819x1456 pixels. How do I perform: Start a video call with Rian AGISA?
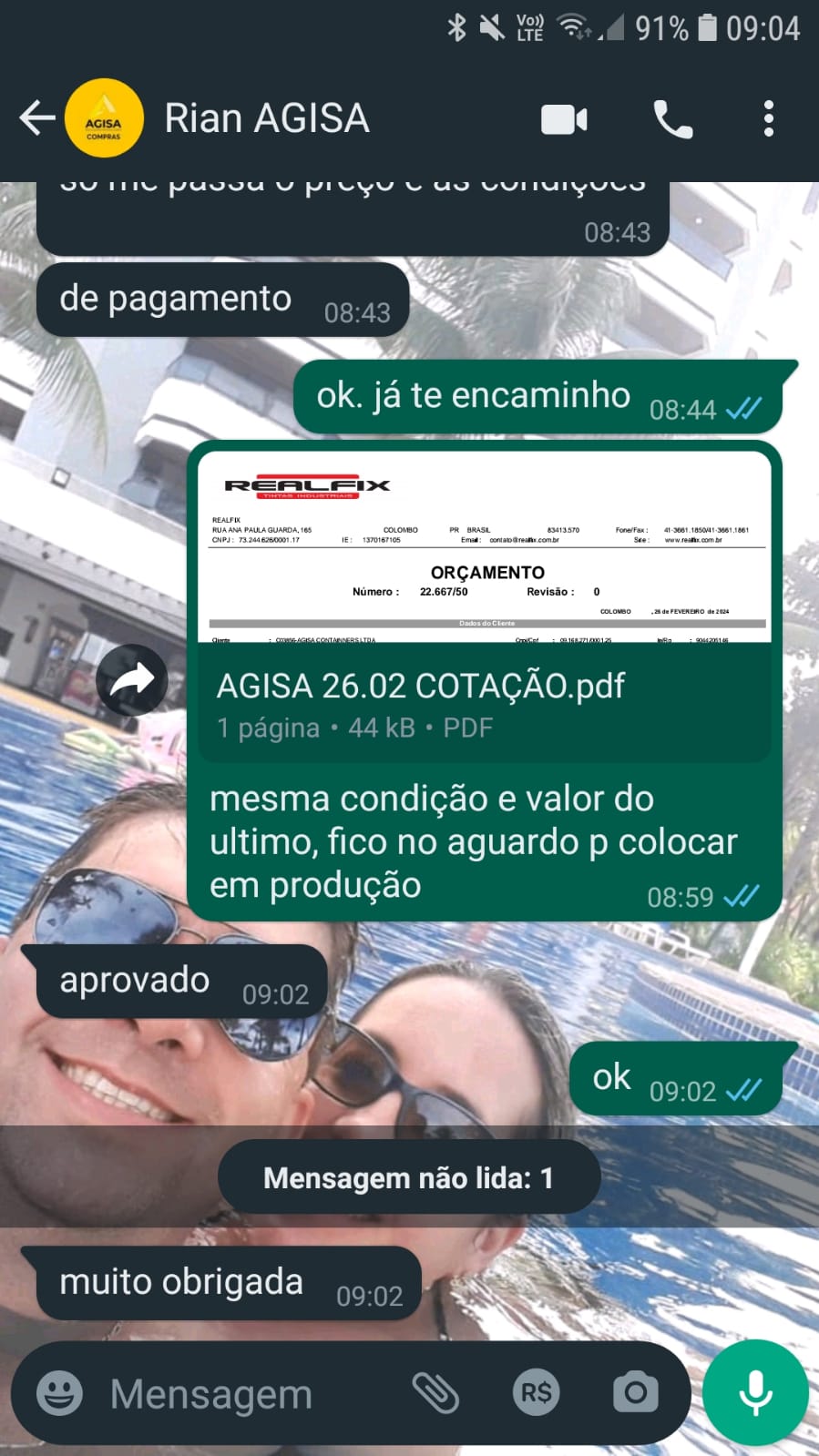pos(564,119)
